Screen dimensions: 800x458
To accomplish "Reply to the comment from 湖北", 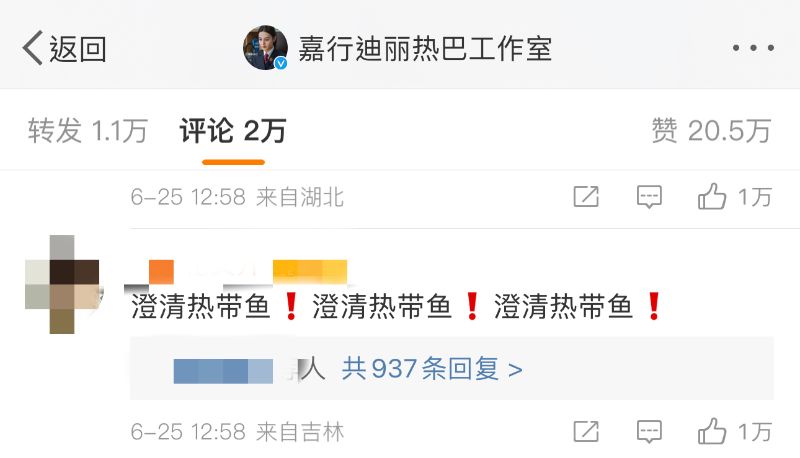I will coord(650,197).
